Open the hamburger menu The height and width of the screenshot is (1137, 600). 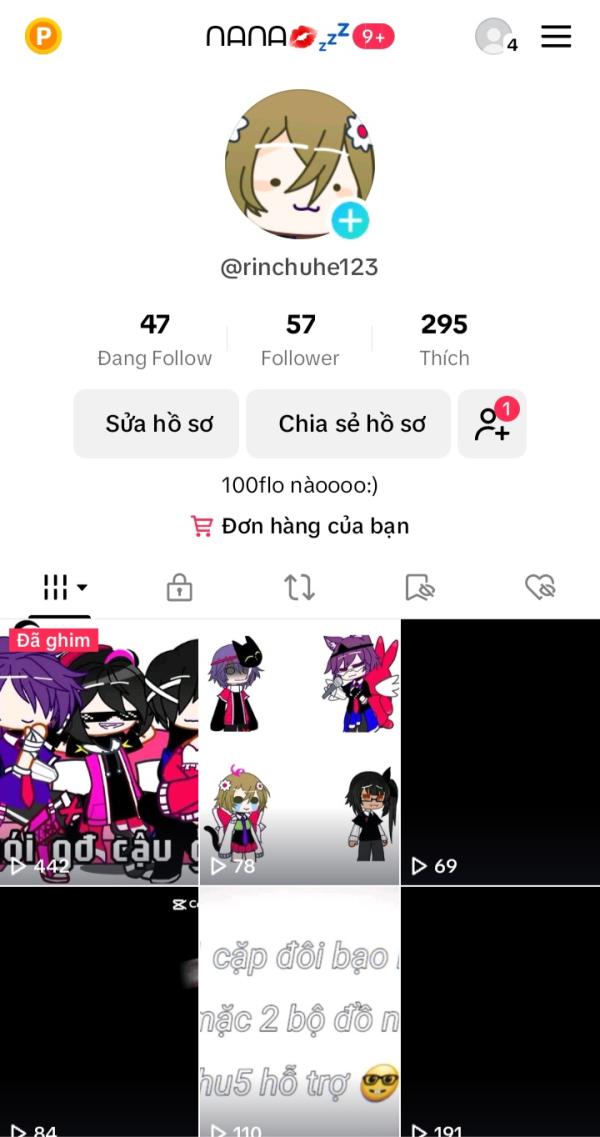[556, 37]
